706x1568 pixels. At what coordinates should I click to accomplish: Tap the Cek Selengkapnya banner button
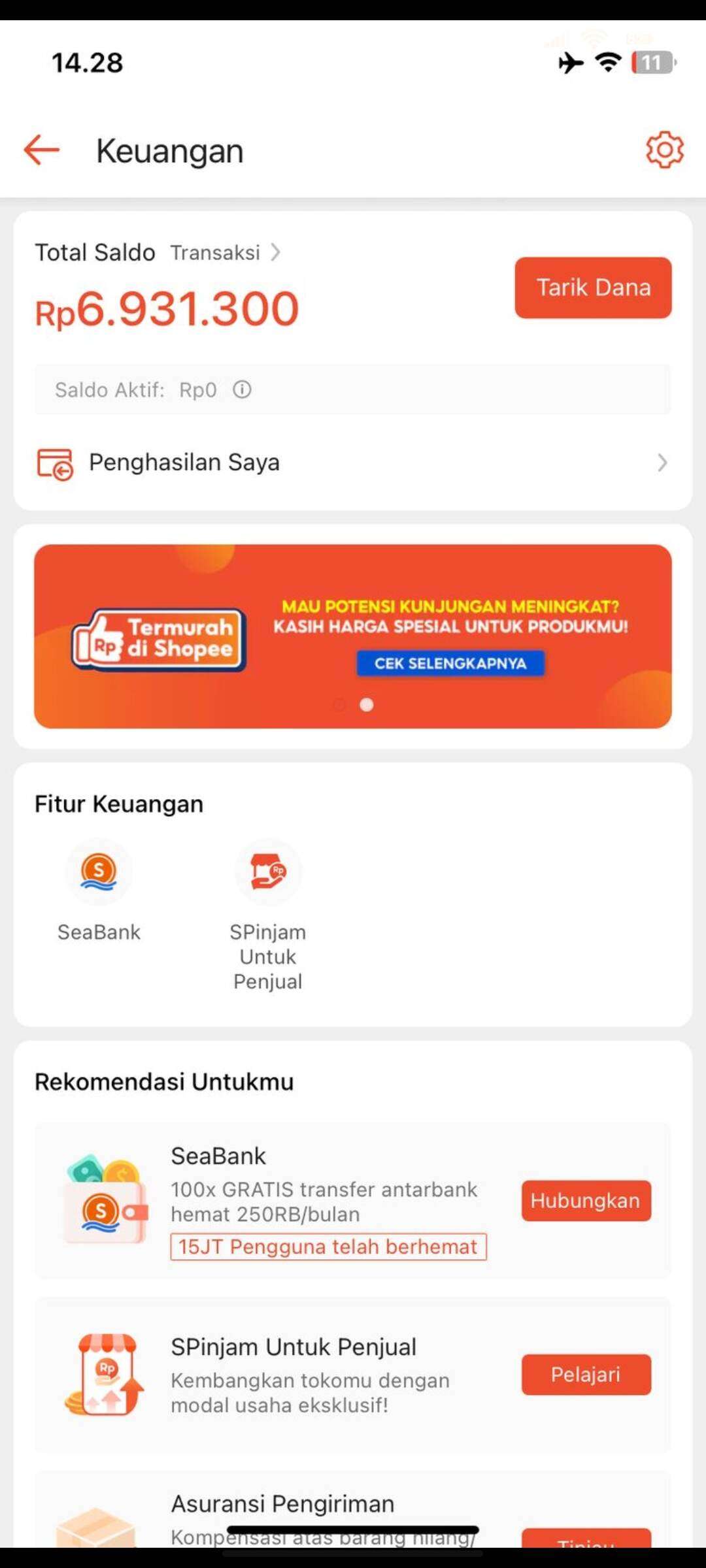tap(450, 663)
